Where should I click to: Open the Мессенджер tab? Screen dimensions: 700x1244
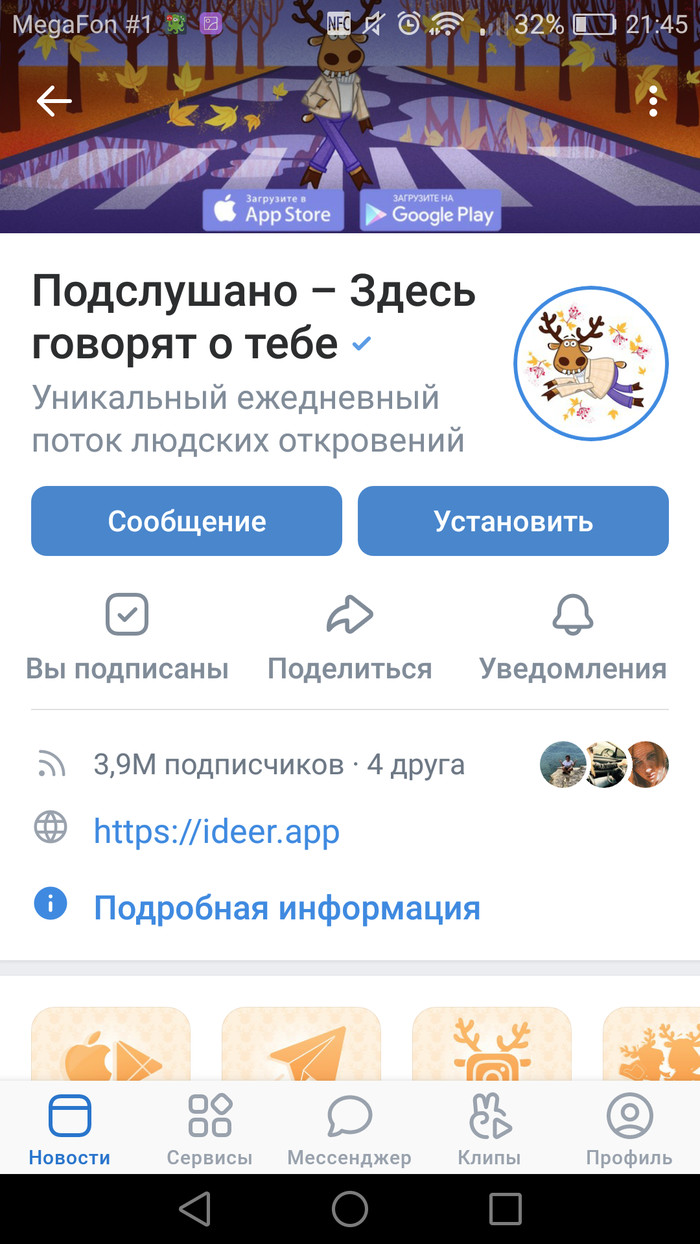(x=349, y=1130)
